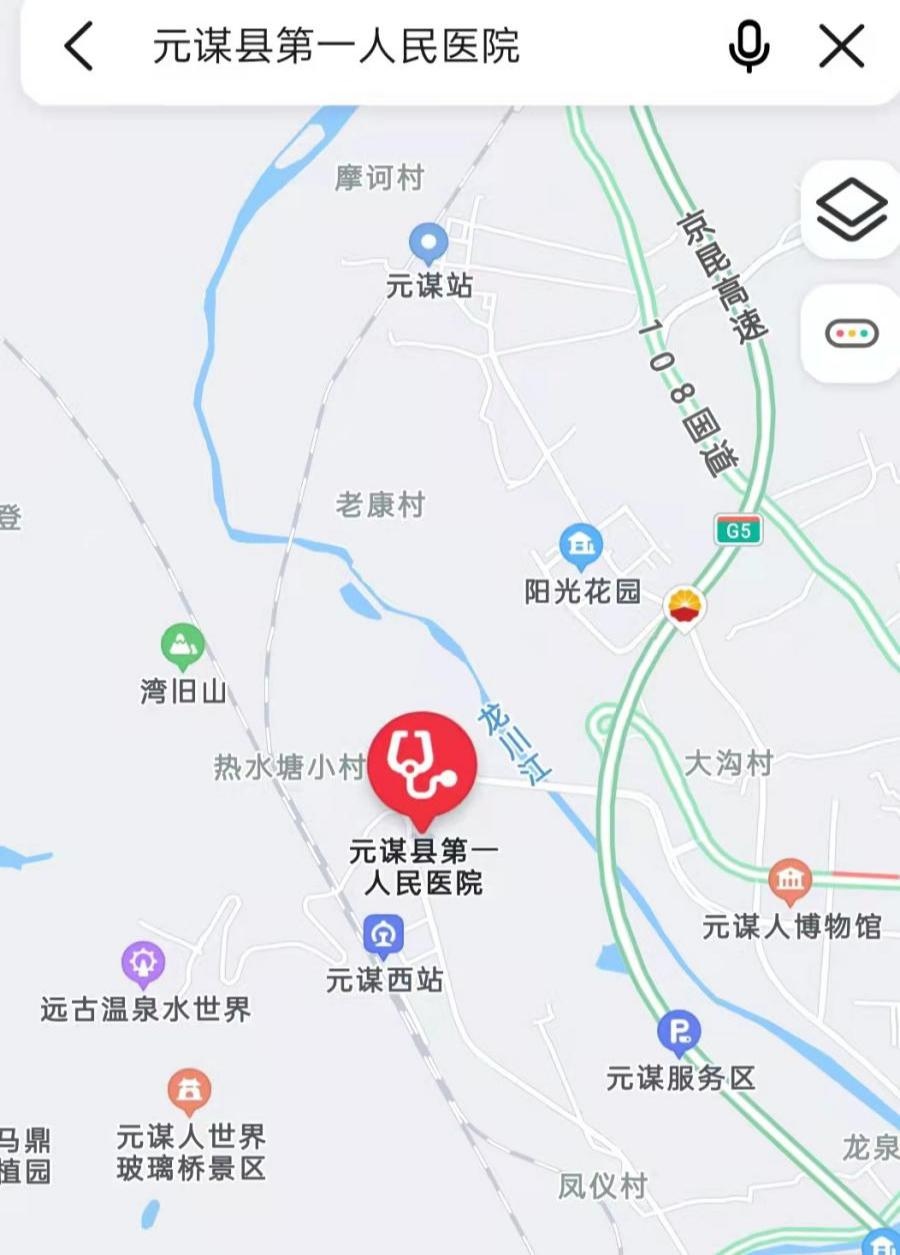The width and height of the screenshot is (900, 1255).
Task: Tap the 元谋西站 railway station marker
Action: [x=383, y=936]
